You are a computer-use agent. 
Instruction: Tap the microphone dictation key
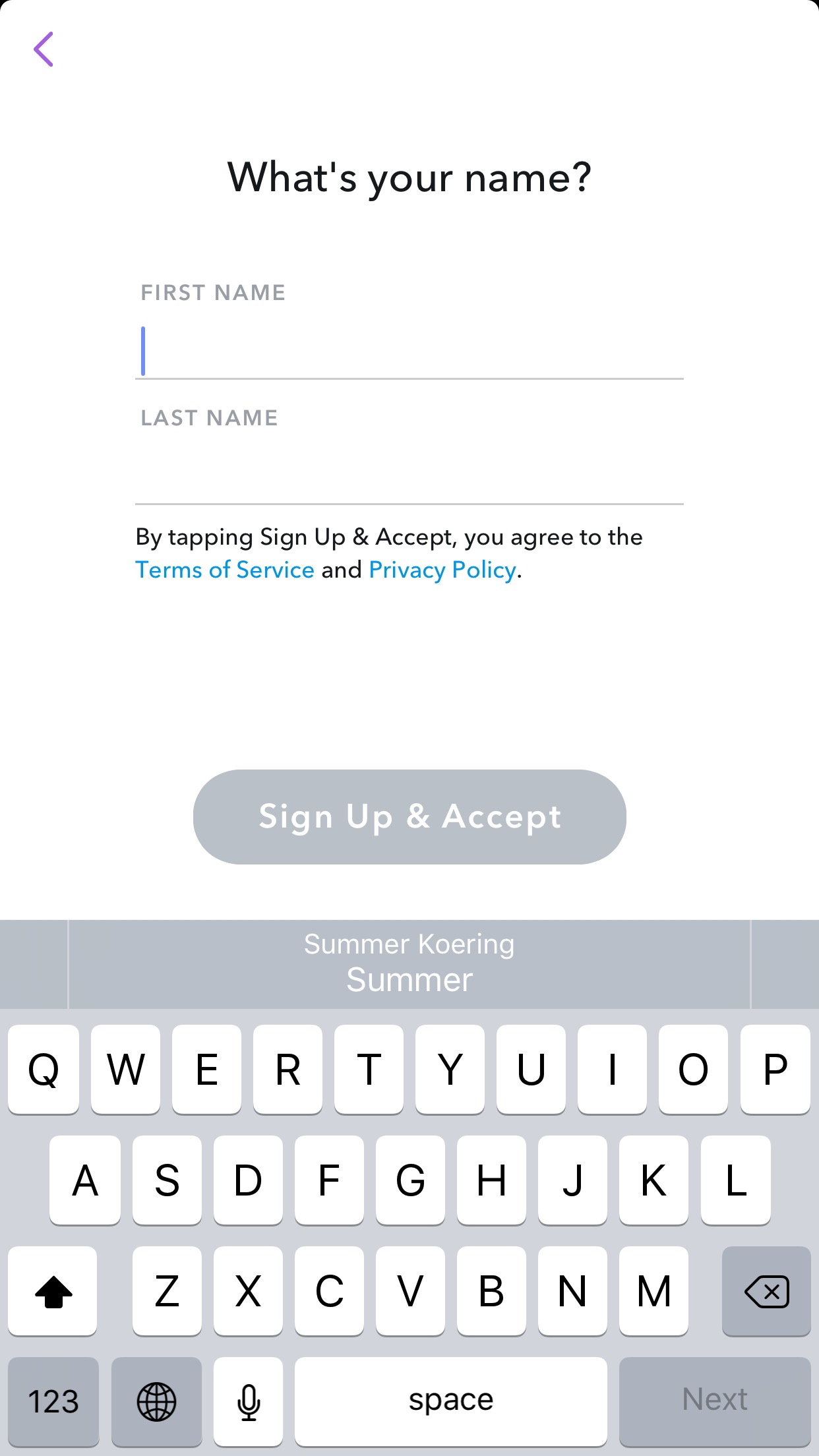pos(248,1401)
